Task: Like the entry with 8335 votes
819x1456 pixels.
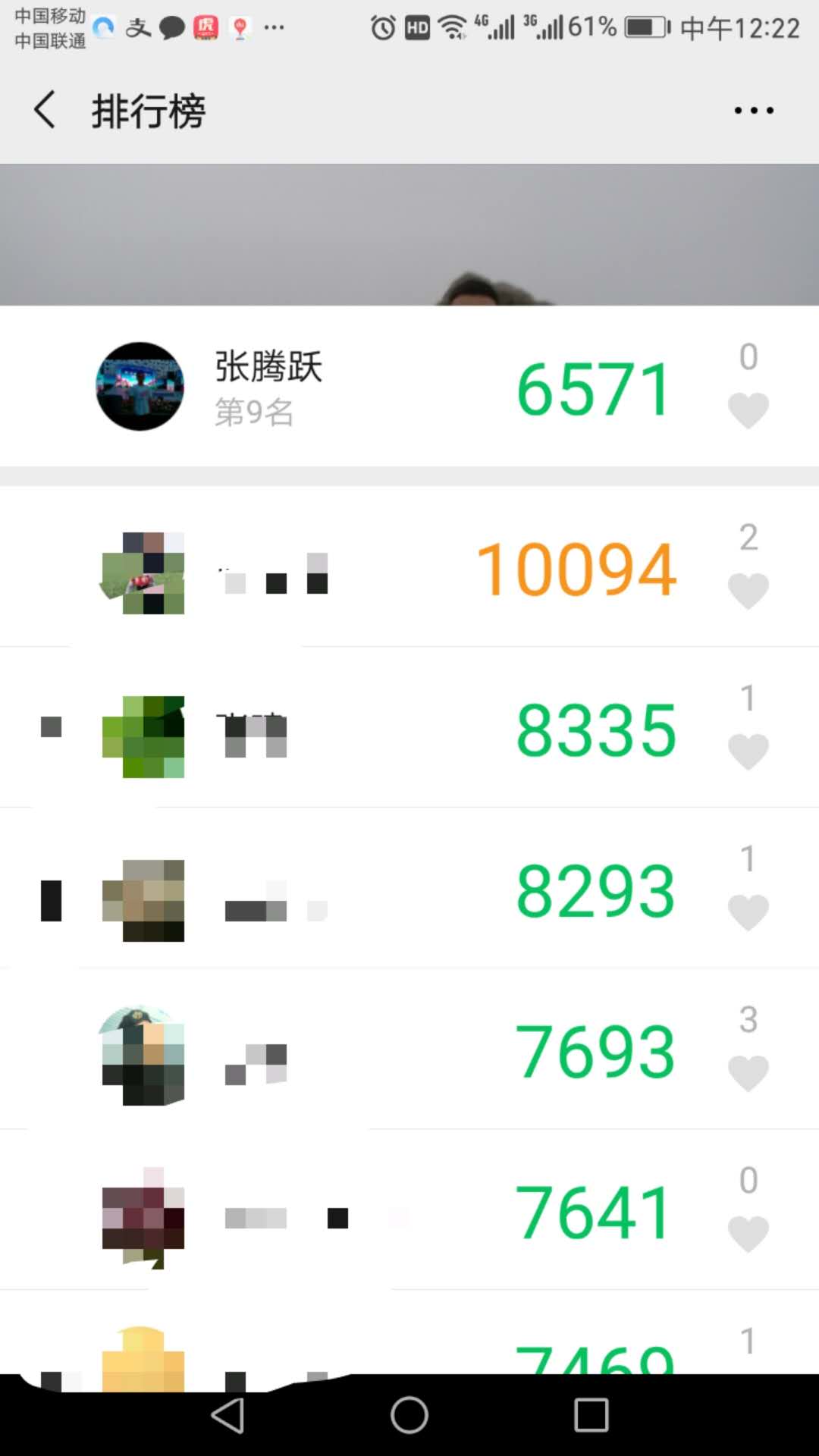Action: coord(748,751)
